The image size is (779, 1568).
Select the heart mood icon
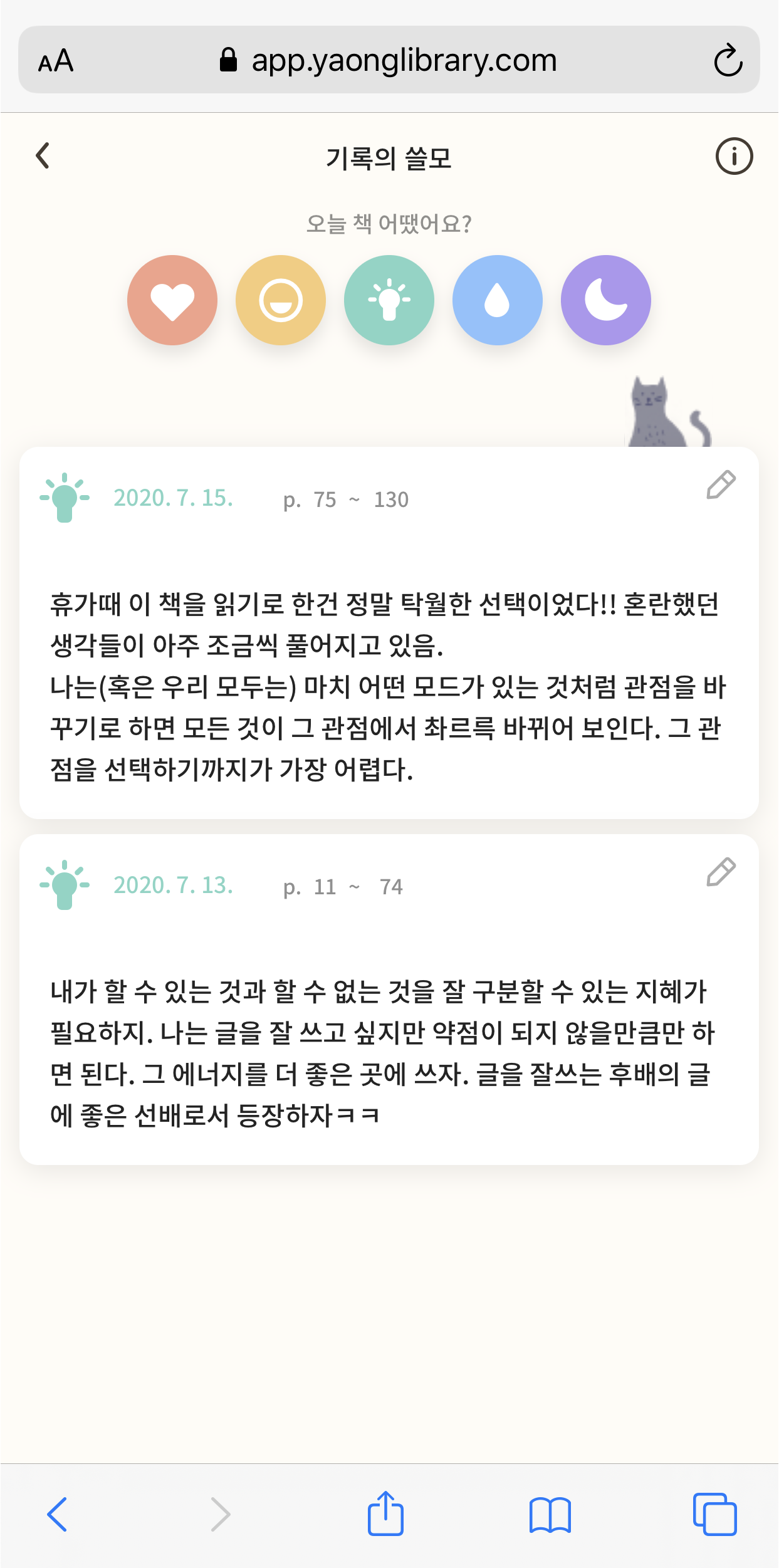click(172, 300)
